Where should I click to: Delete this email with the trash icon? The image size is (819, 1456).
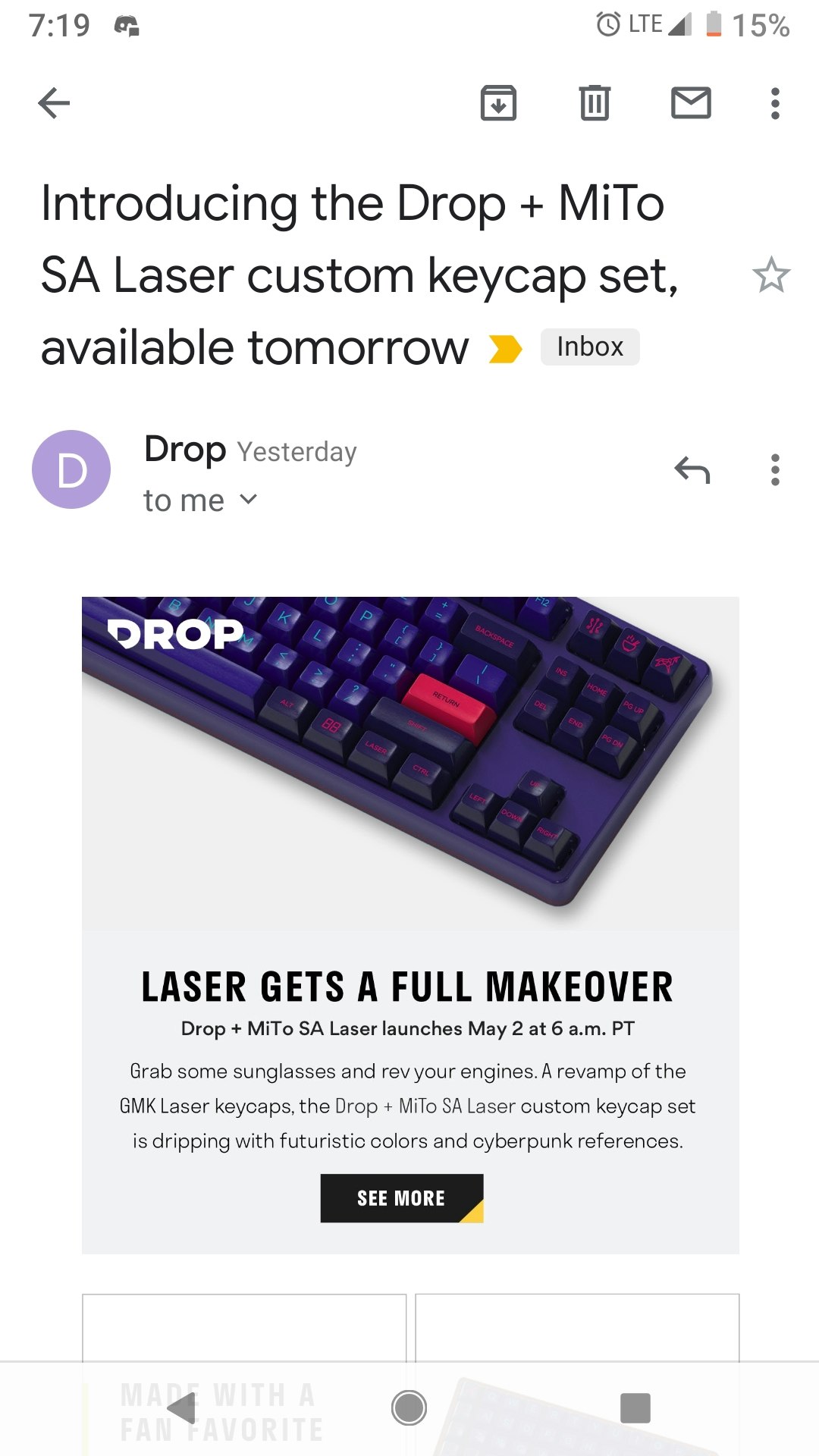595,103
